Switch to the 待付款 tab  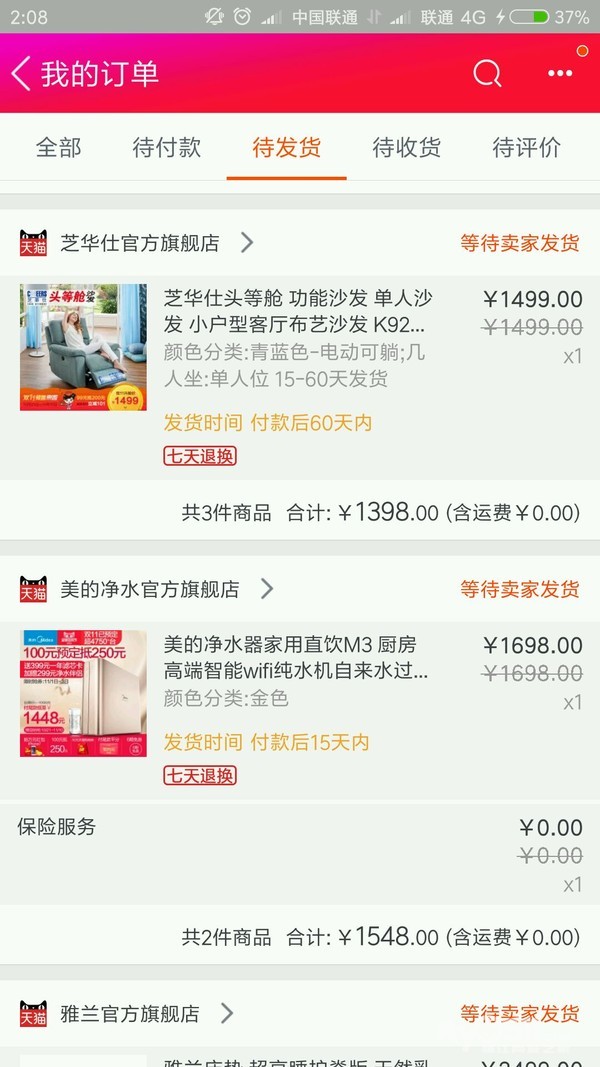point(167,148)
